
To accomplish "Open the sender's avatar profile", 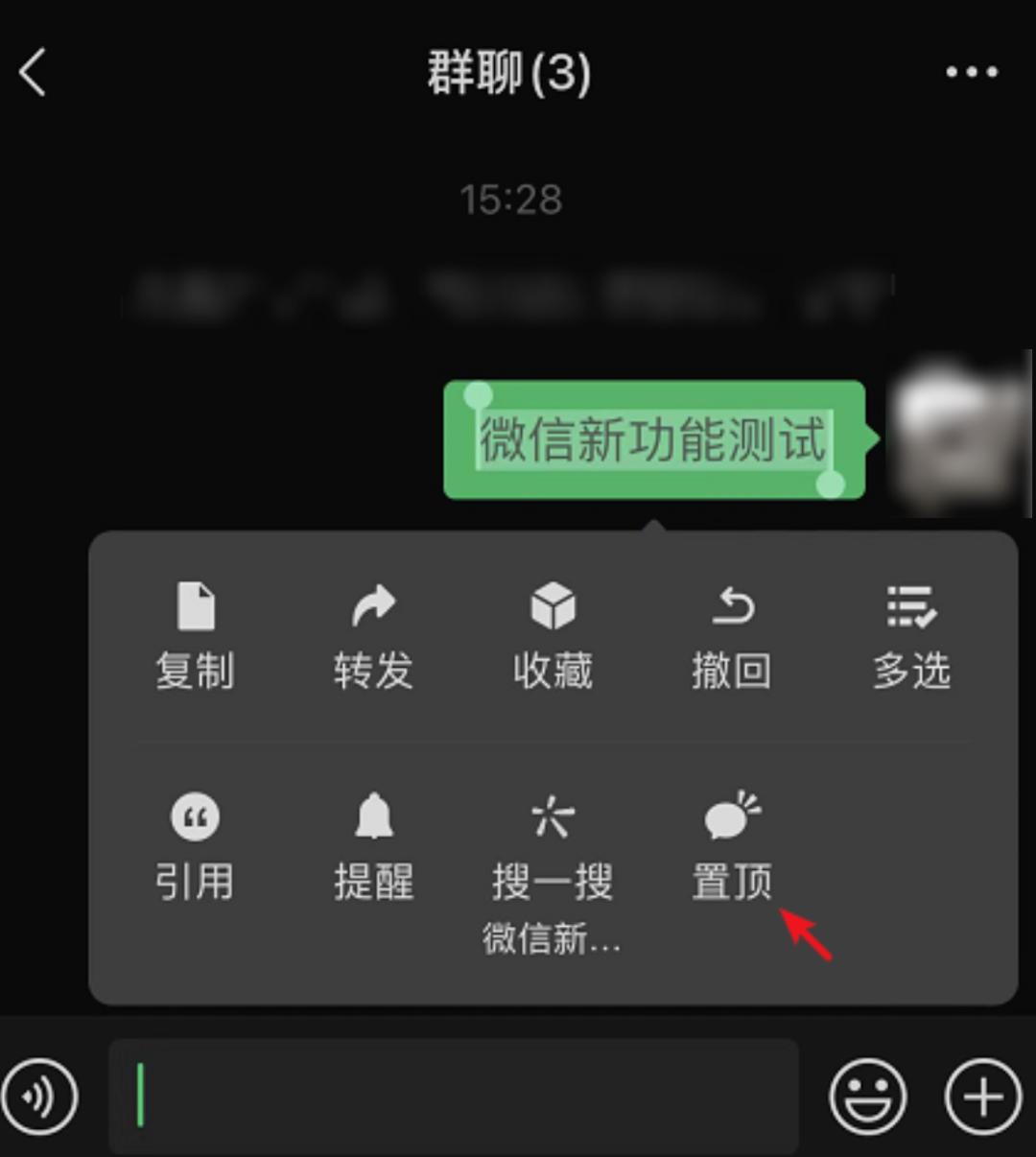I will tap(959, 437).
